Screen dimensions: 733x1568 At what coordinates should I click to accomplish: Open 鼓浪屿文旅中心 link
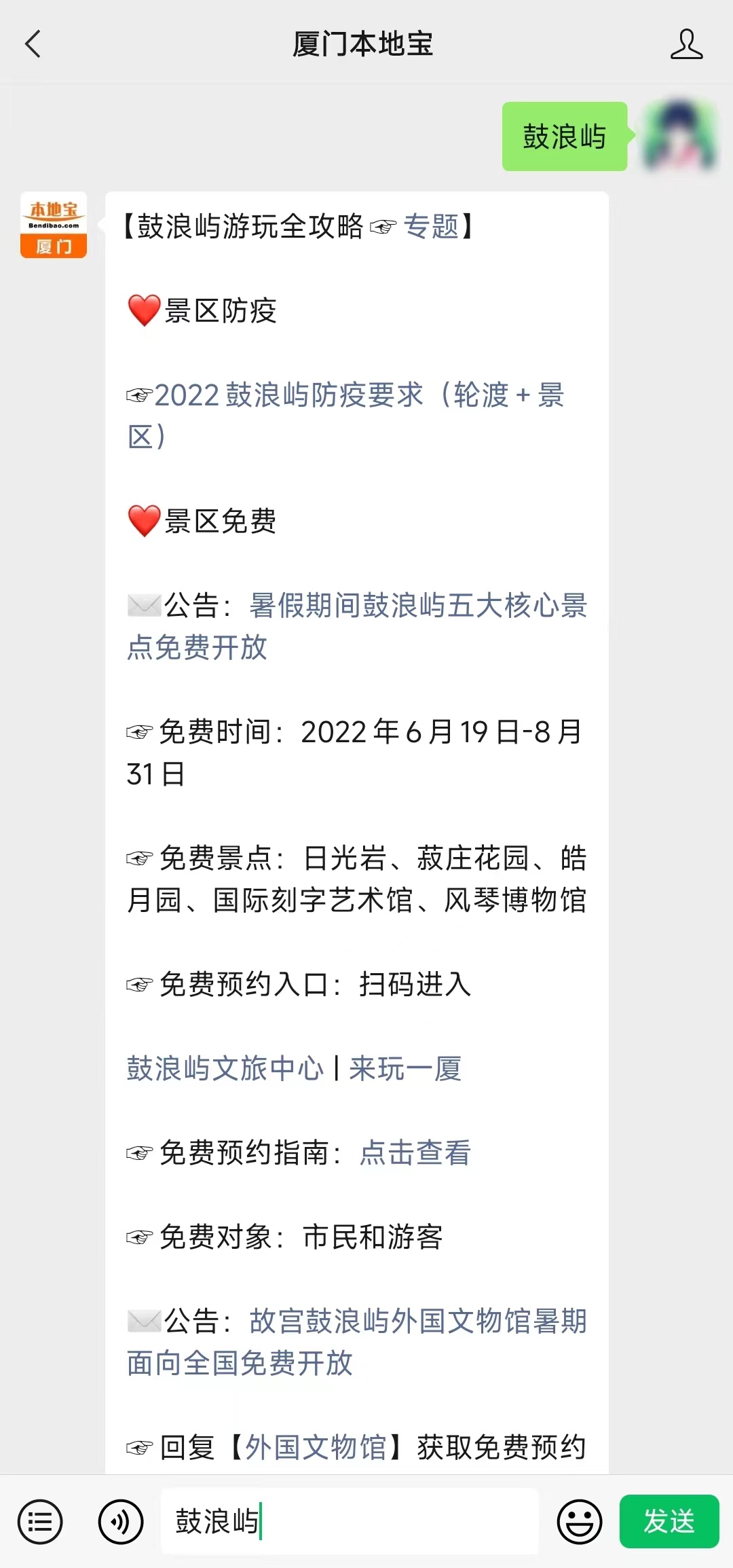[225, 1068]
